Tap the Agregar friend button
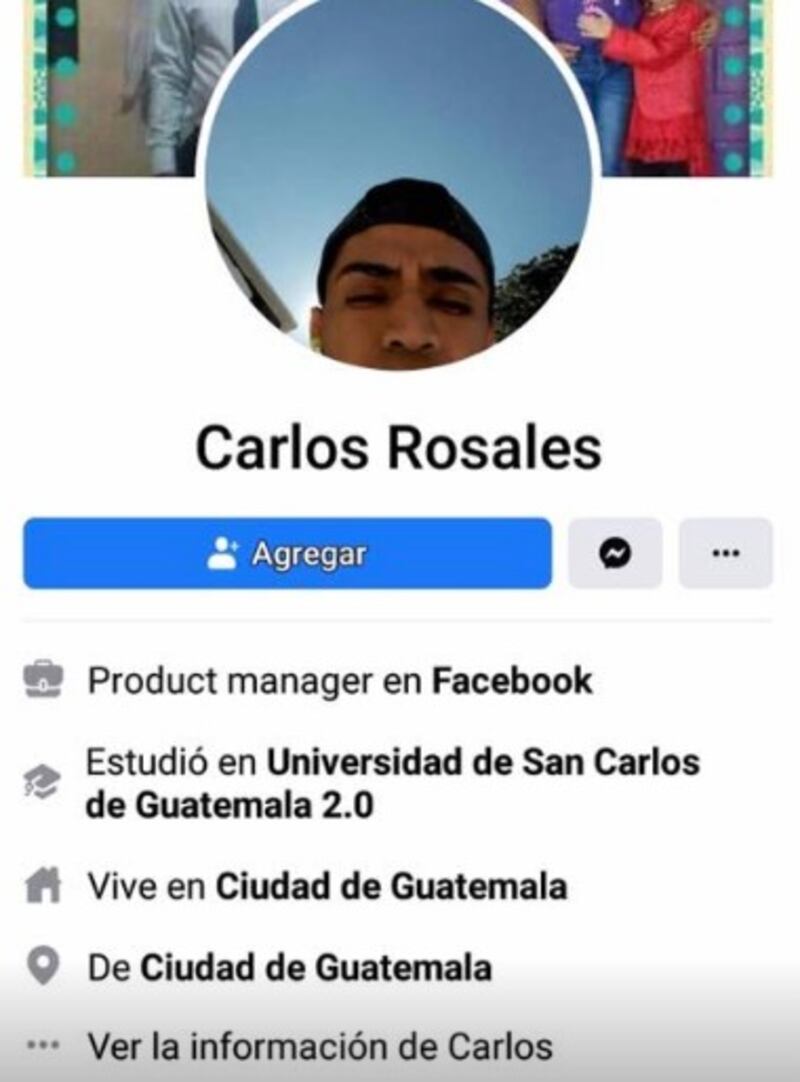This screenshot has height=1082, width=800. click(x=287, y=553)
